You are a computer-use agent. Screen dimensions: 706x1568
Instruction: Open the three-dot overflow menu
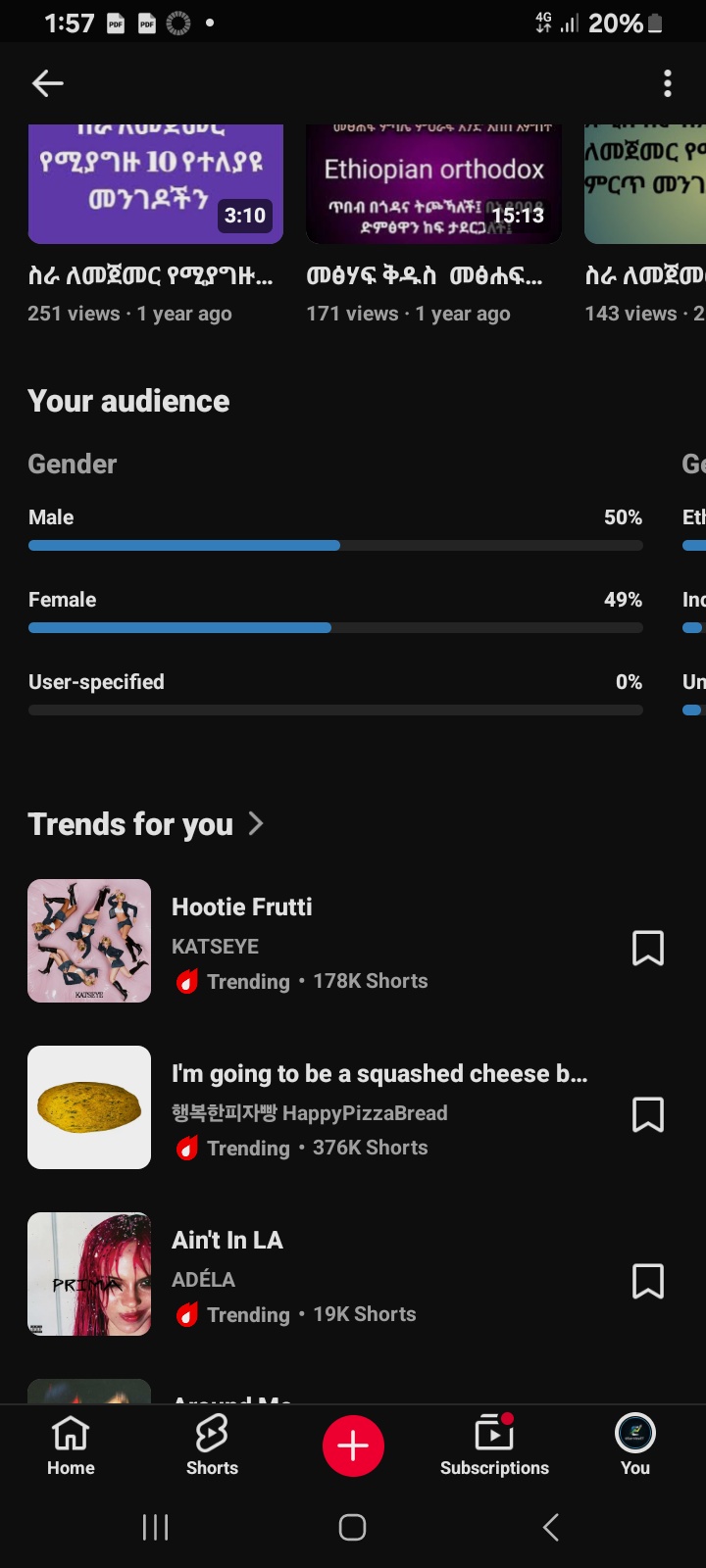[668, 83]
